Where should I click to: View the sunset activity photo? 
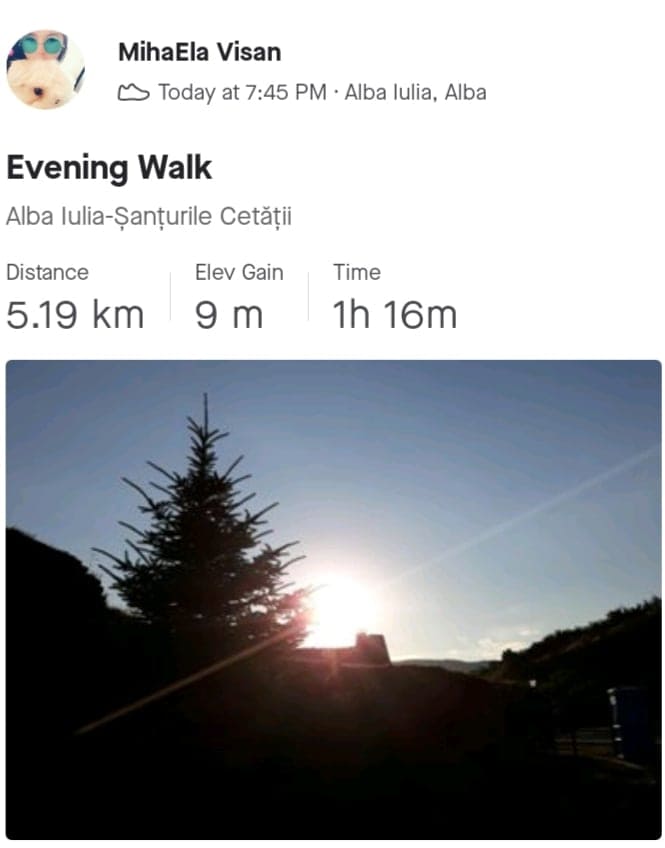click(333, 598)
